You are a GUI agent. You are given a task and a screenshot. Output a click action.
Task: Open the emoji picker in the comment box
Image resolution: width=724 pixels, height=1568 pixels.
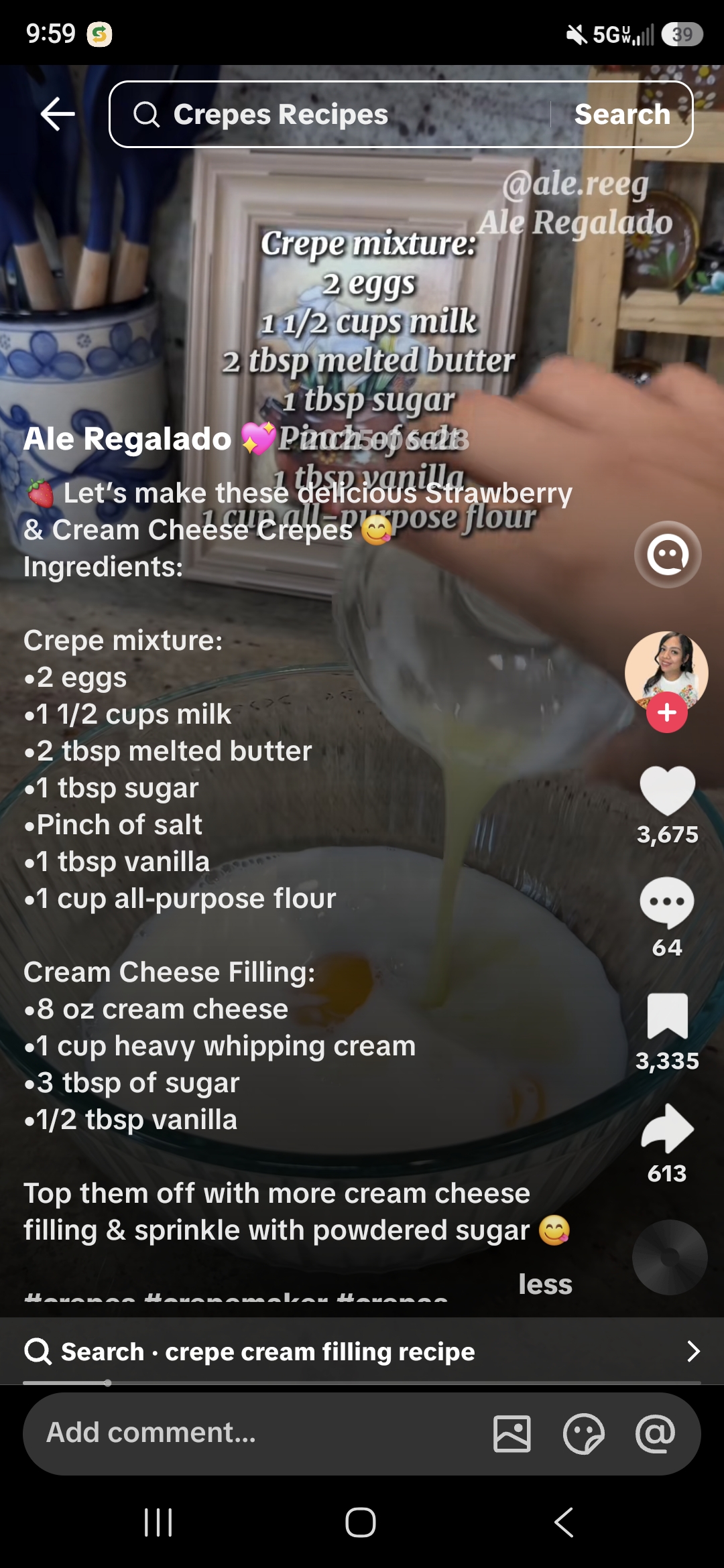583,1434
